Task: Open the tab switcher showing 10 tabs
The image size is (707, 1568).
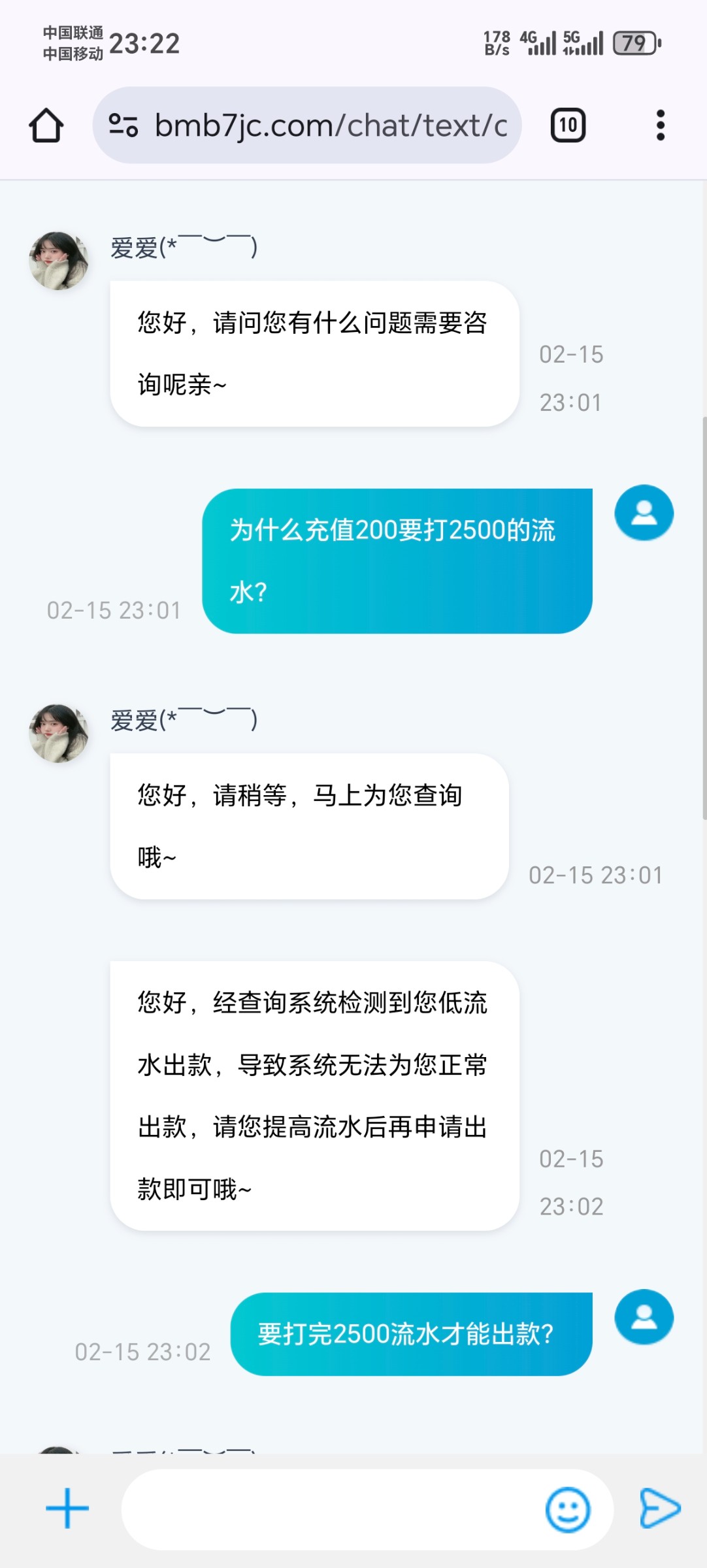Action: 567,124
